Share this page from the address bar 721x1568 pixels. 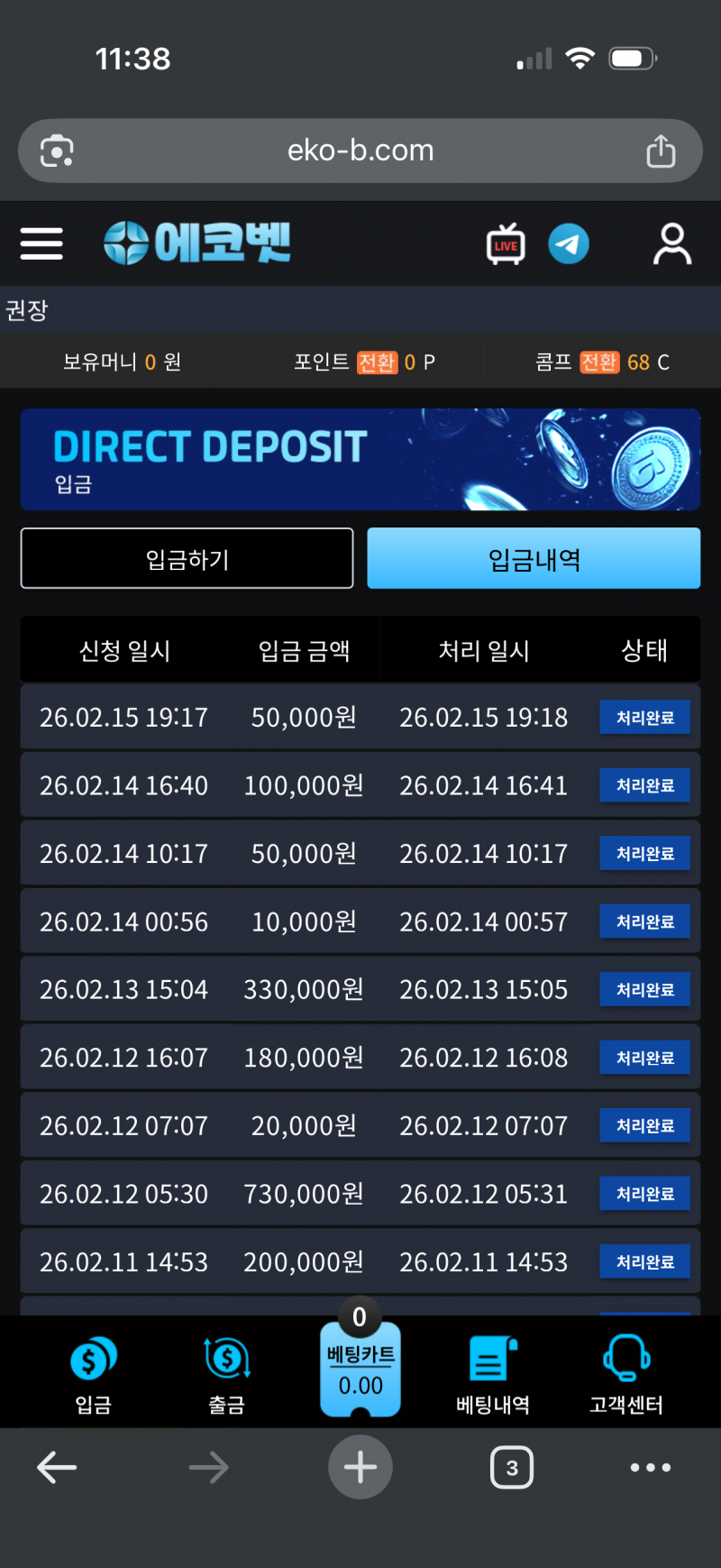661,151
